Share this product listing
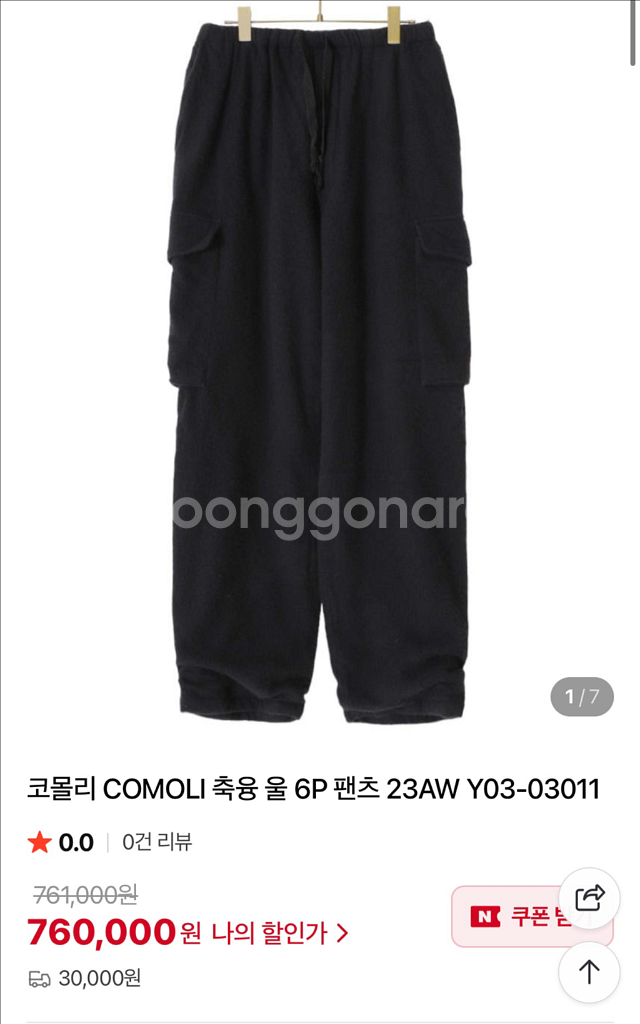The width and height of the screenshot is (640, 1024). pos(589,898)
